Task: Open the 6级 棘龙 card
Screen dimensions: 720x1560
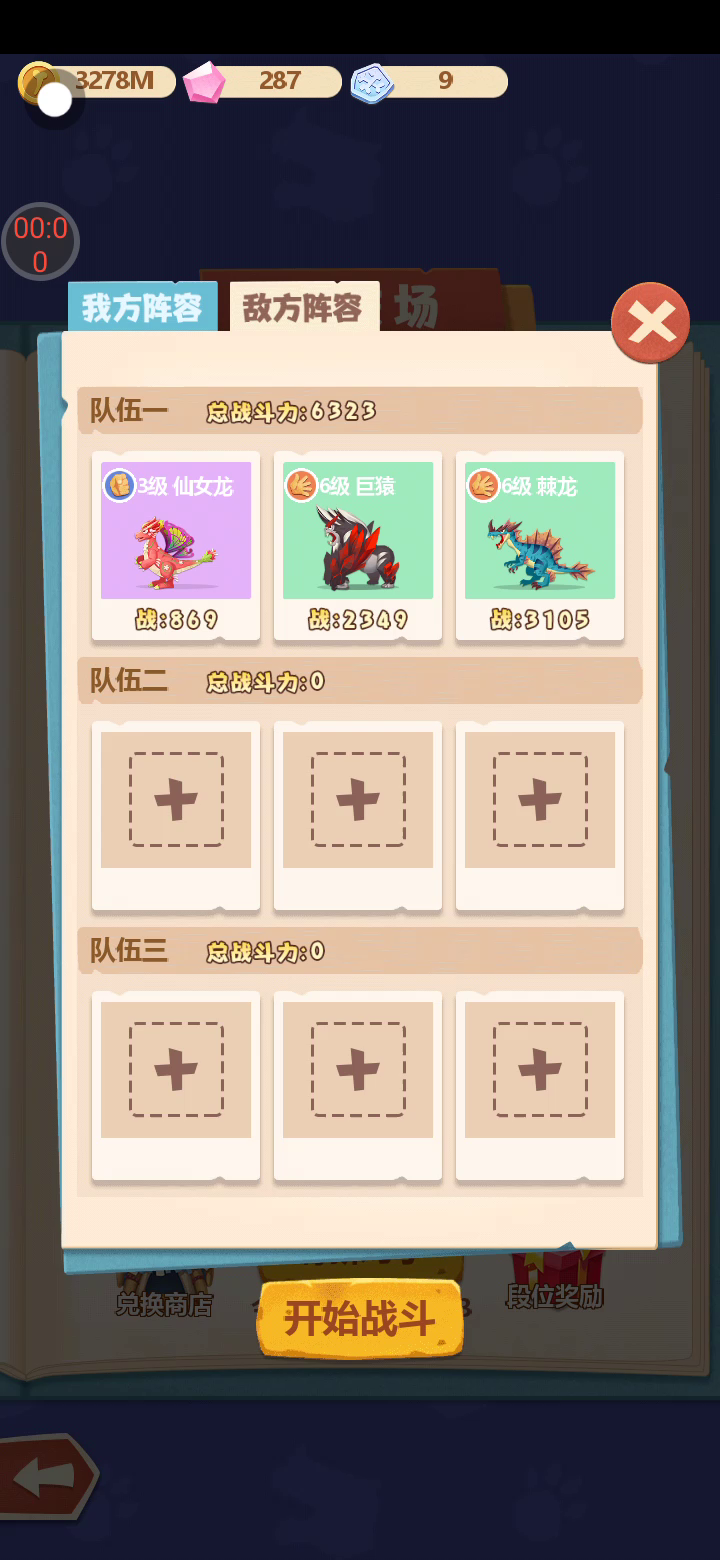Action: pyautogui.click(x=540, y=545)
